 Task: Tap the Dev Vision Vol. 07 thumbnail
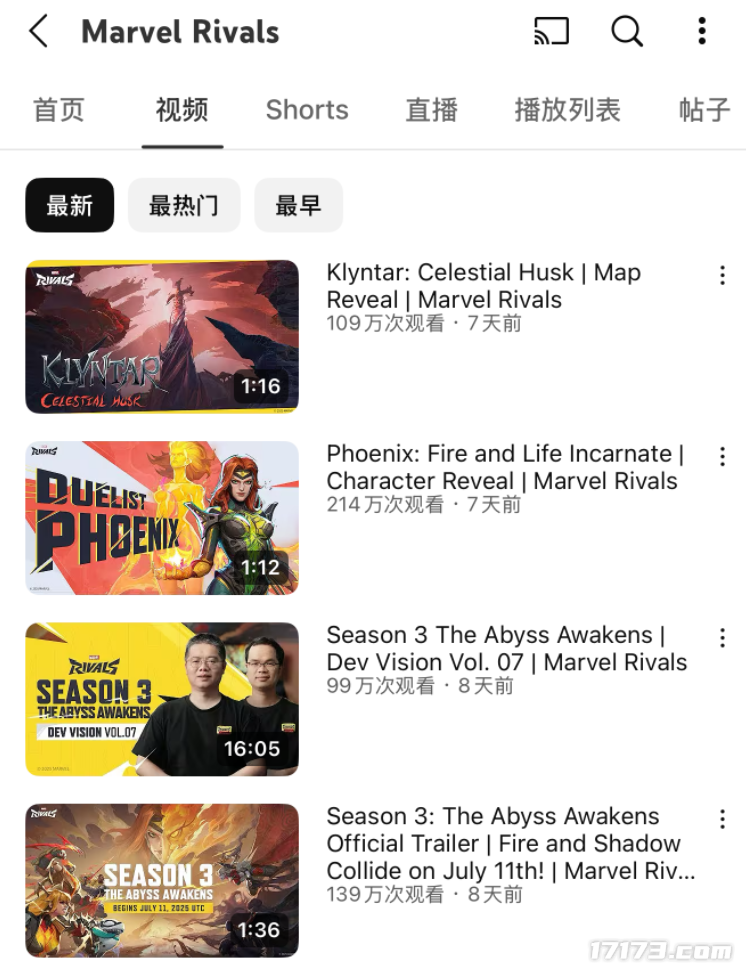point(161,698)
